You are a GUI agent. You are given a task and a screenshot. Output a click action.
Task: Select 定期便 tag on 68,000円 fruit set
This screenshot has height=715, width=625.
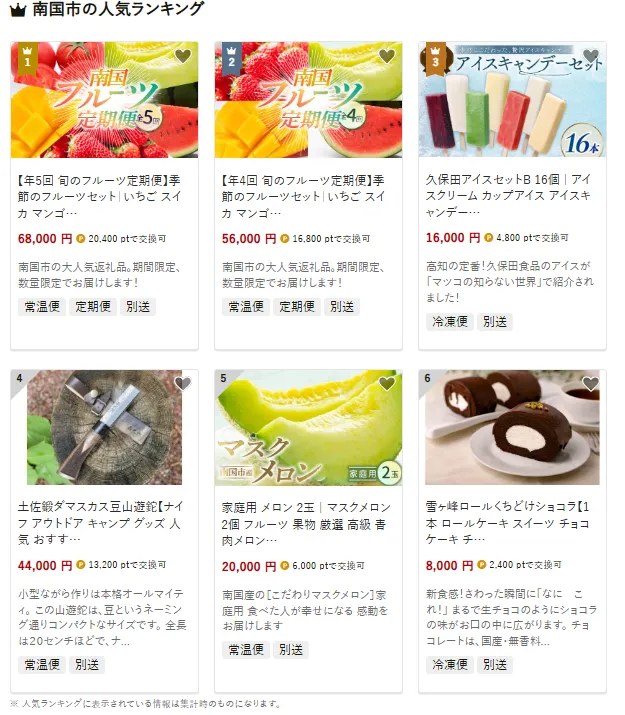point(93,307)
